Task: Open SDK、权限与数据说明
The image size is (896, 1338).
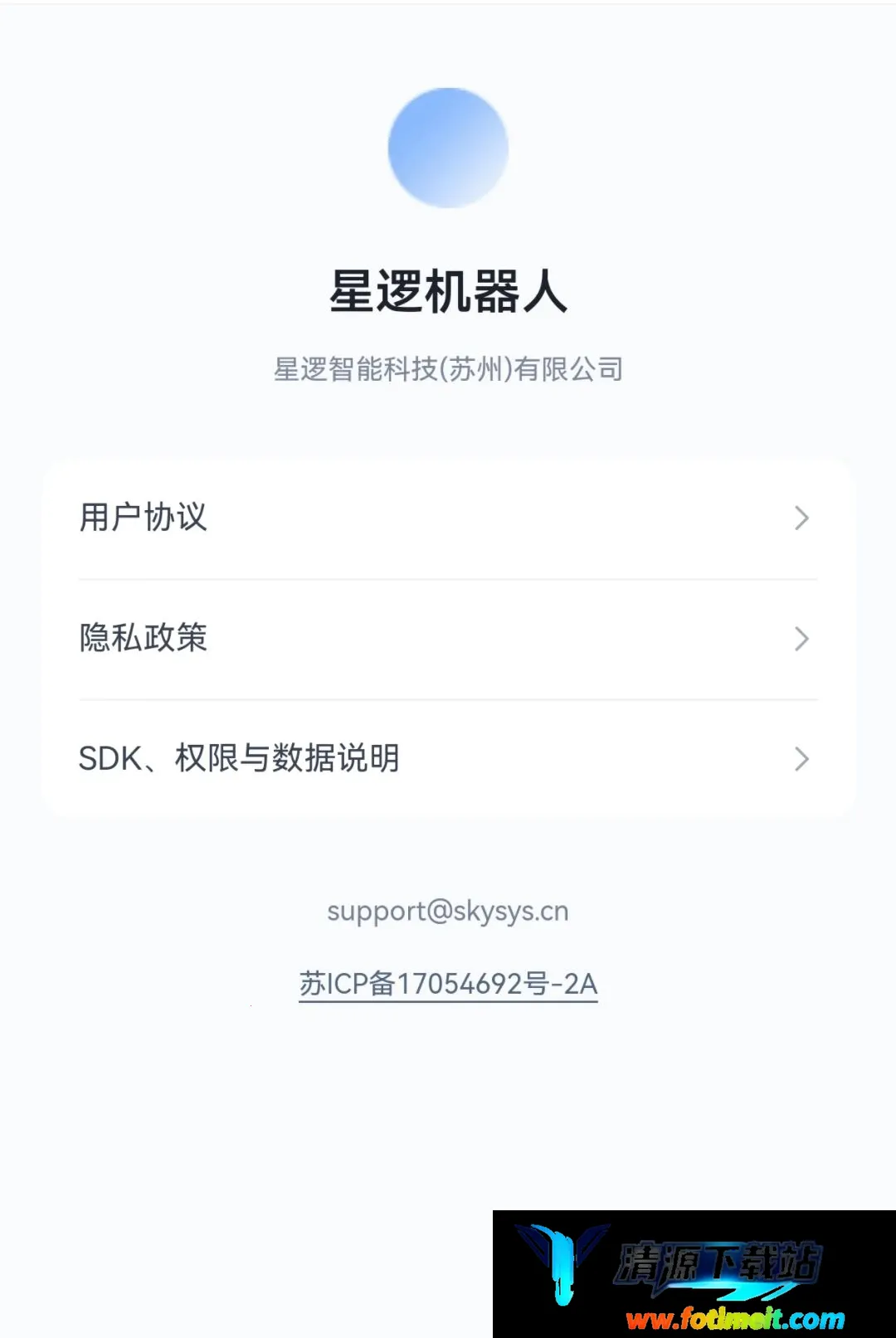Action: tap(448, 758)
